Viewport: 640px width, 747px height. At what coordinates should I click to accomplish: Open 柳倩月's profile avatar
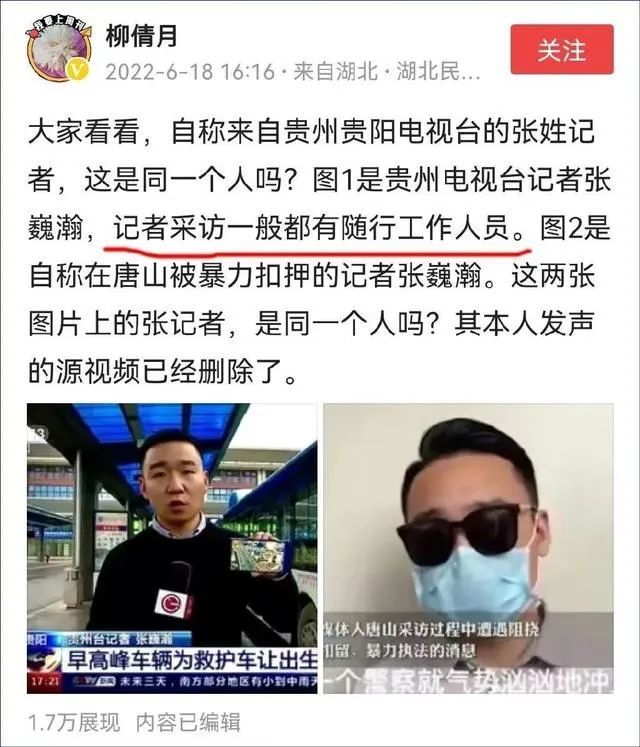[58, 51]
